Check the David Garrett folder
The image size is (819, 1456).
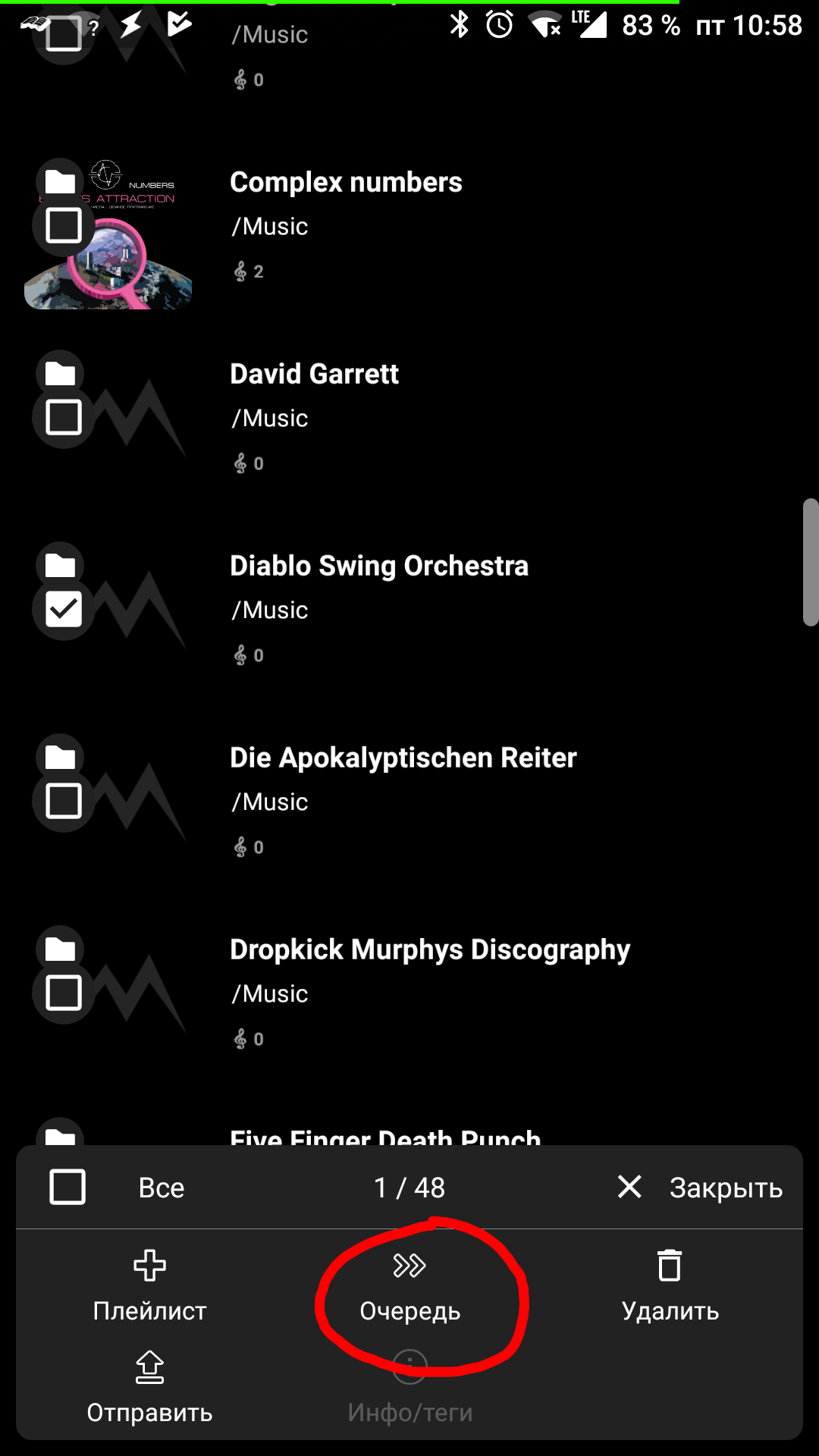click(x=64, y=417)
